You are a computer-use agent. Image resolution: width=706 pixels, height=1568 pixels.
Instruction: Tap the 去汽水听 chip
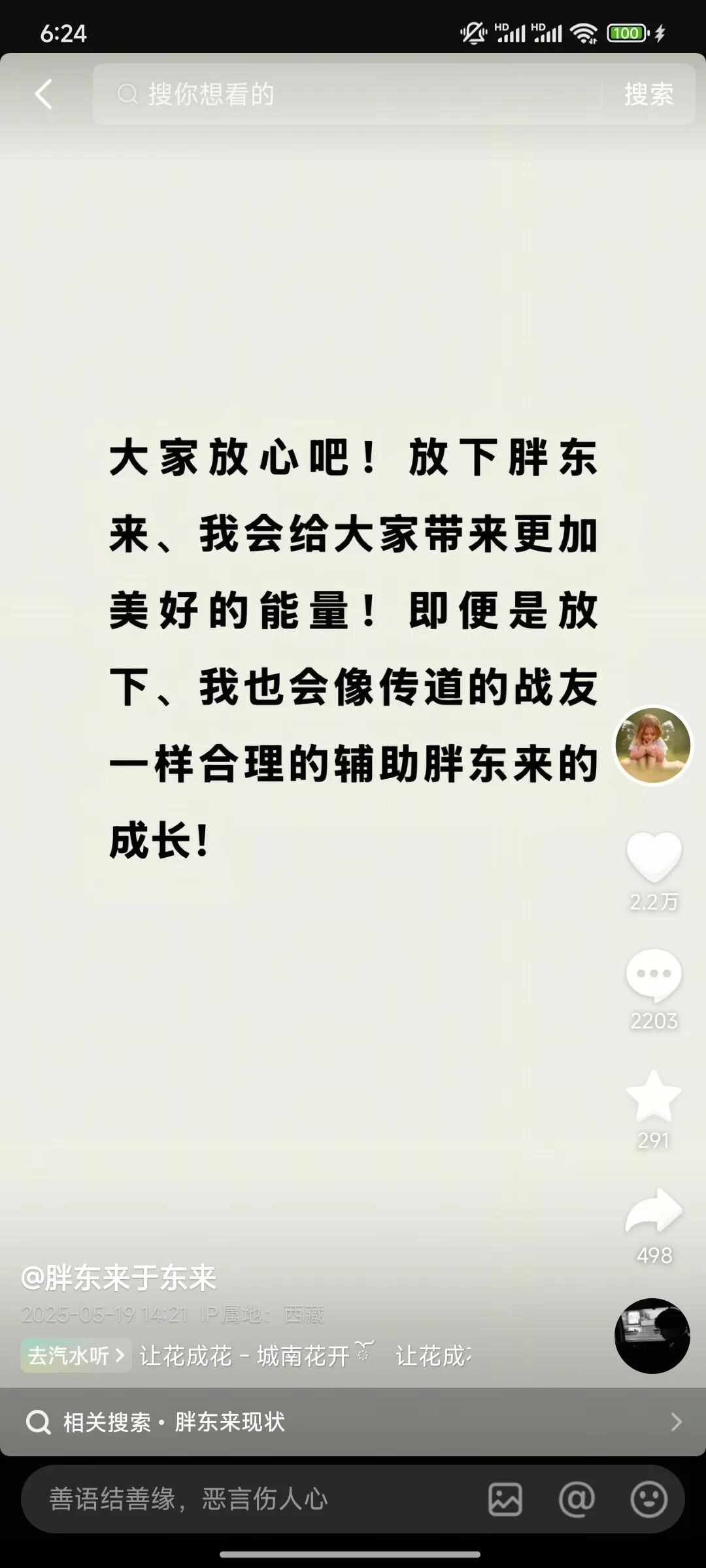pos(76,1356)
